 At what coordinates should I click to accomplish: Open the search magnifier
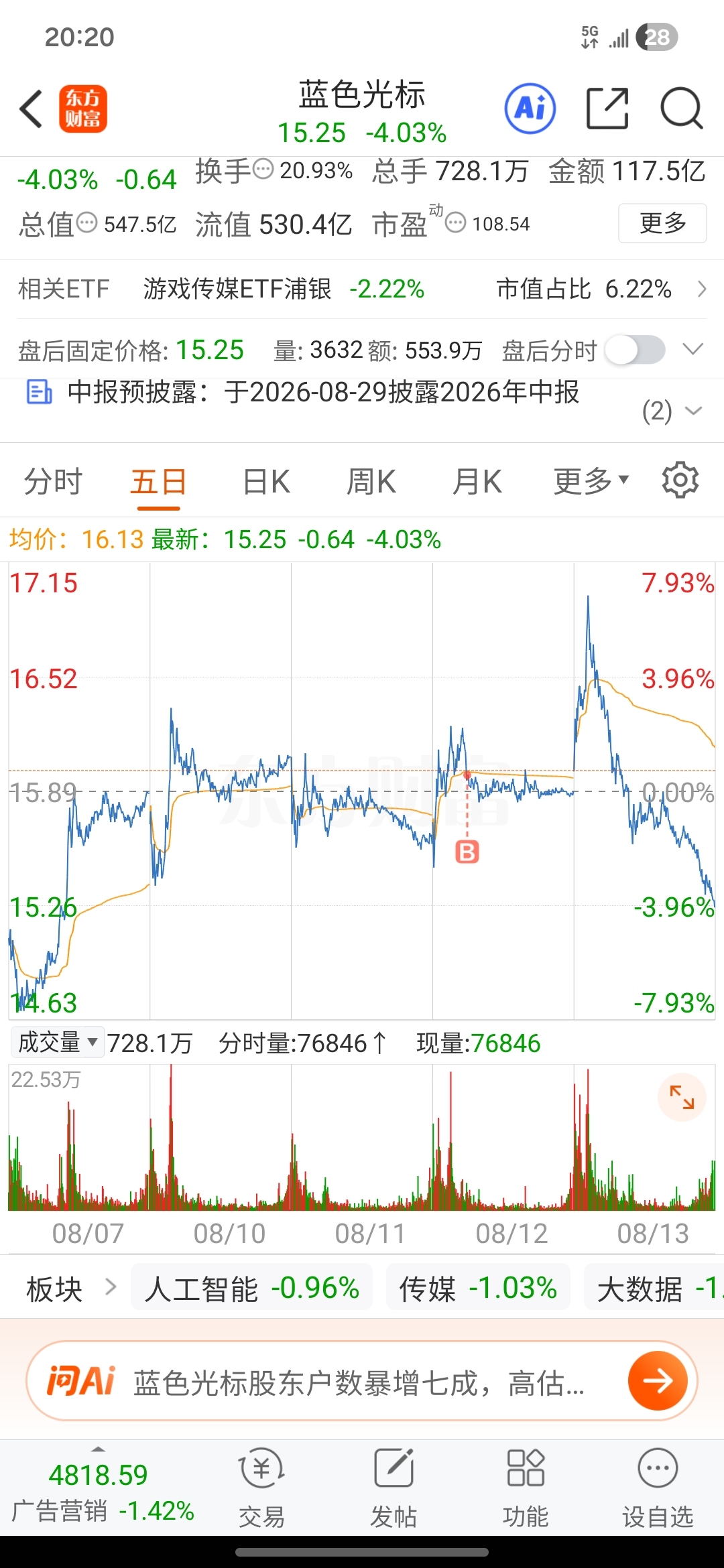click(x=682, y=109)
